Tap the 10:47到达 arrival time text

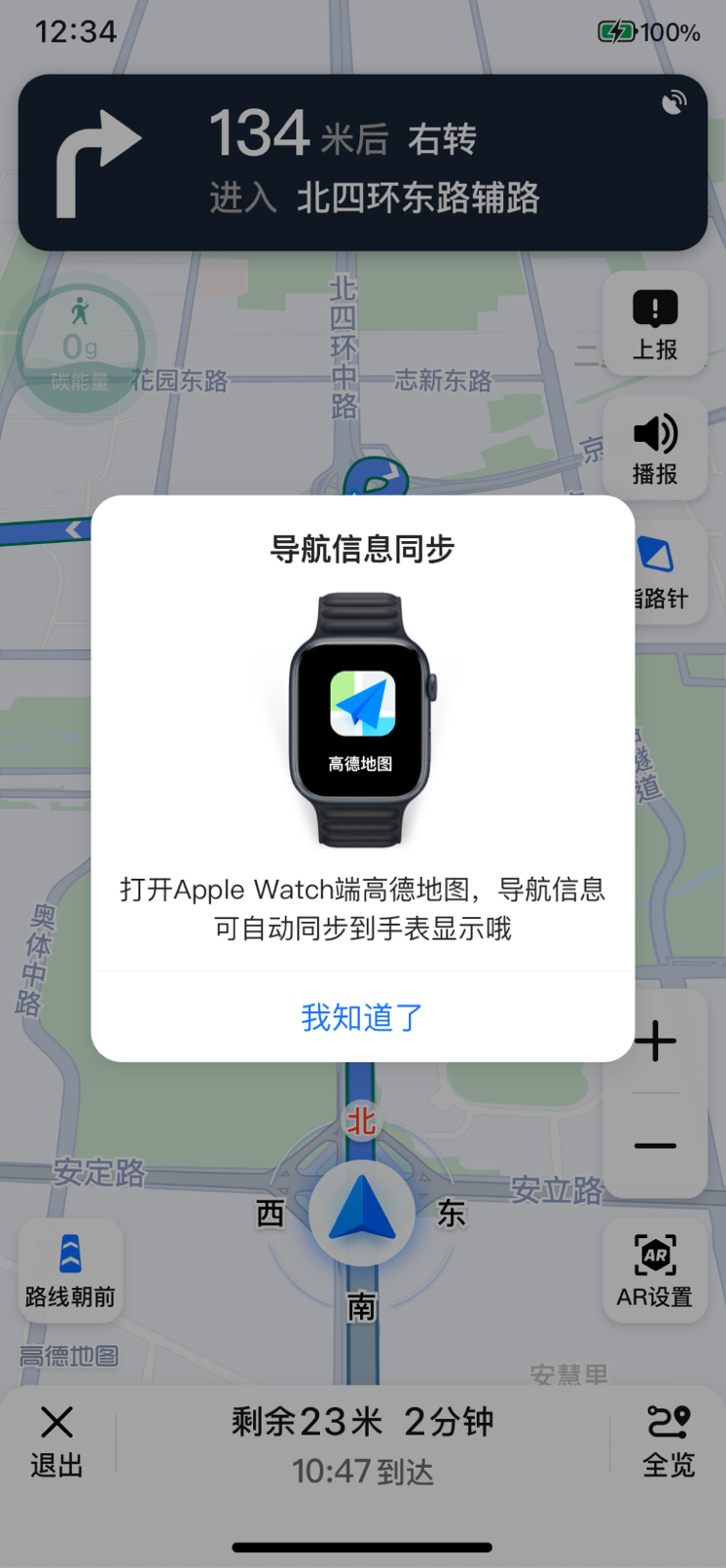point(361,1473)
